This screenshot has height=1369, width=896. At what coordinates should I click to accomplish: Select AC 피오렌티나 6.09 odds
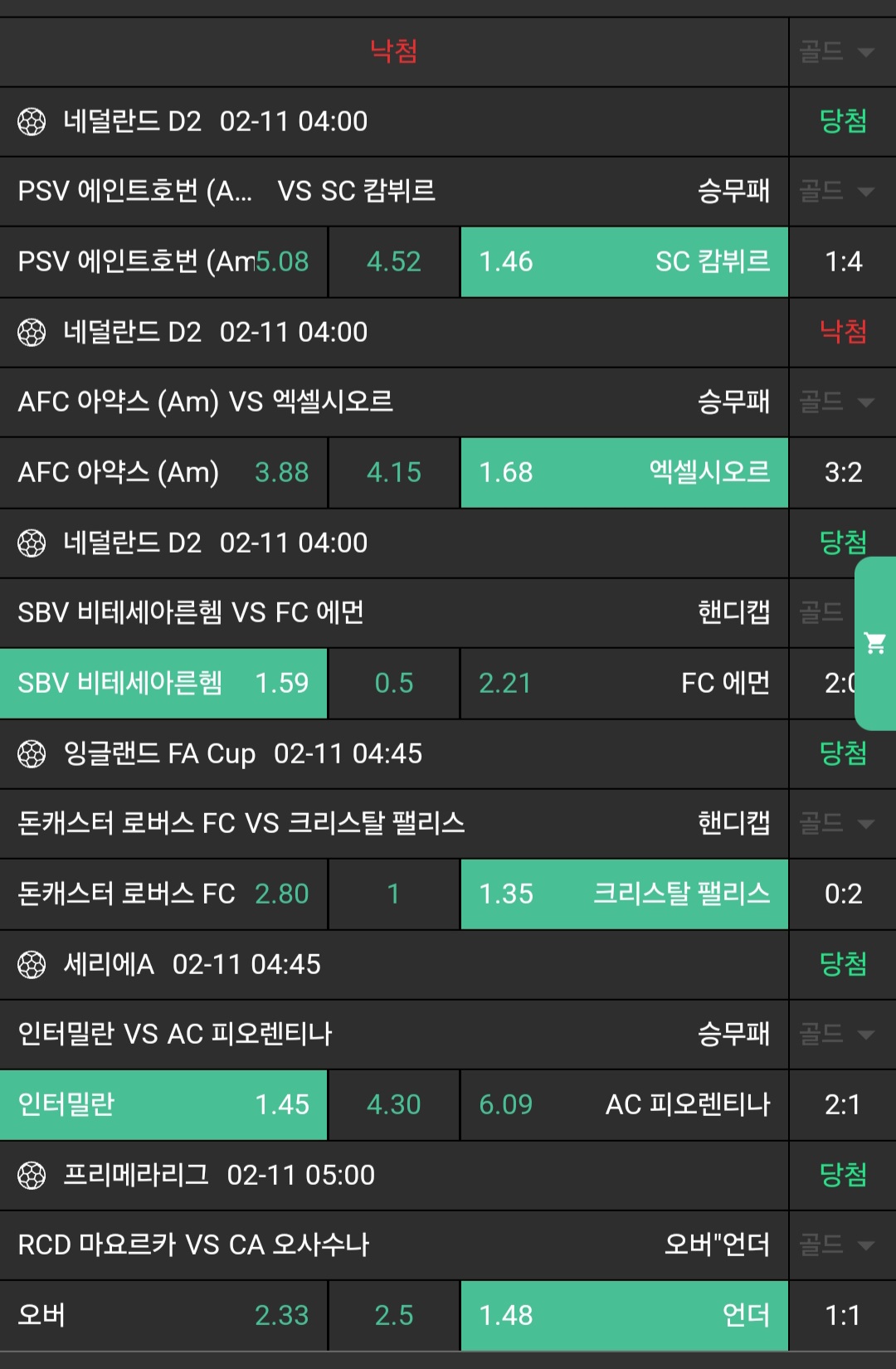coord(624,1105)
